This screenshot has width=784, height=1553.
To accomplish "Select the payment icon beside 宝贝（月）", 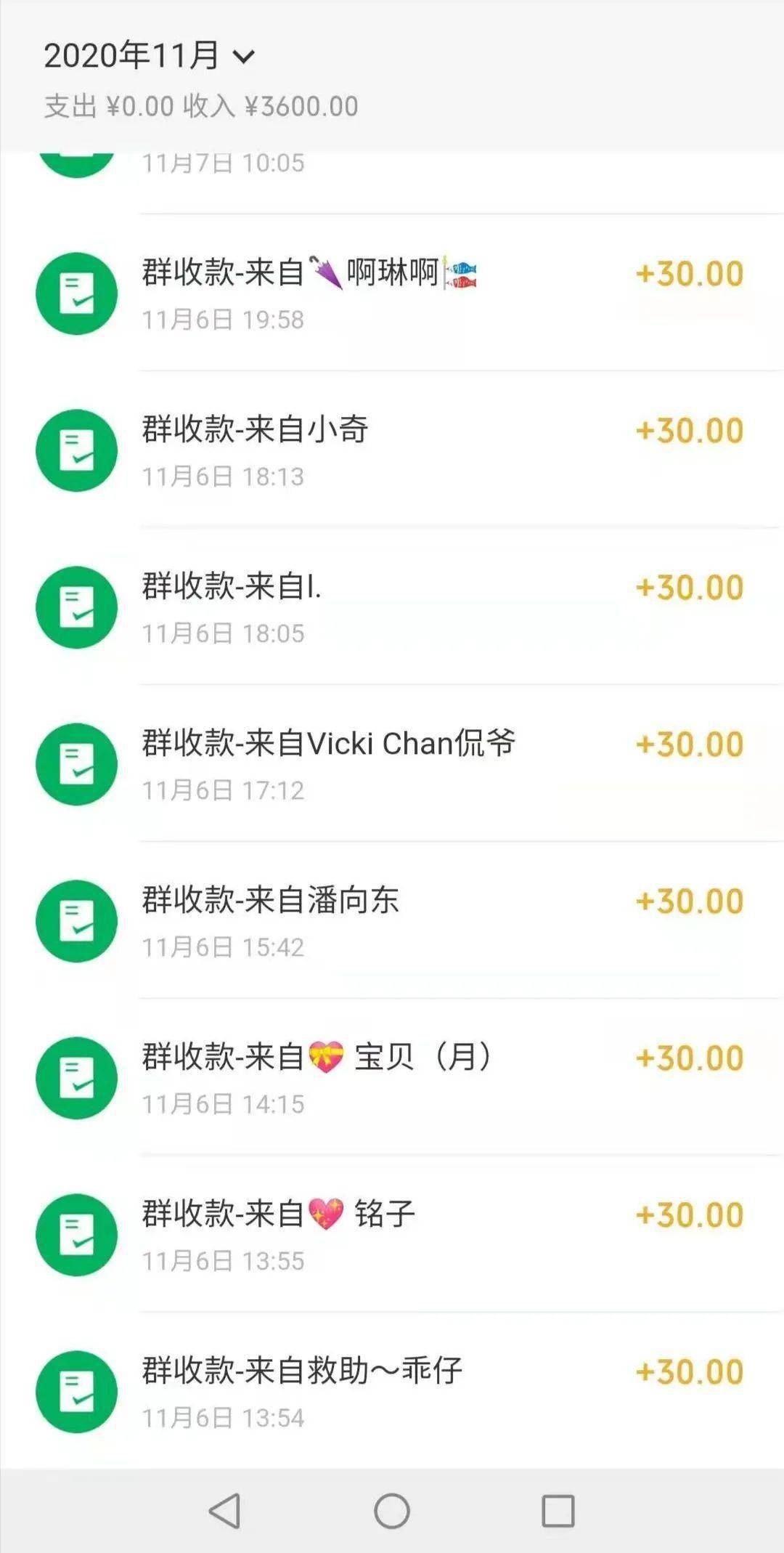I will pyautogui.click(x=75, y=1078).
